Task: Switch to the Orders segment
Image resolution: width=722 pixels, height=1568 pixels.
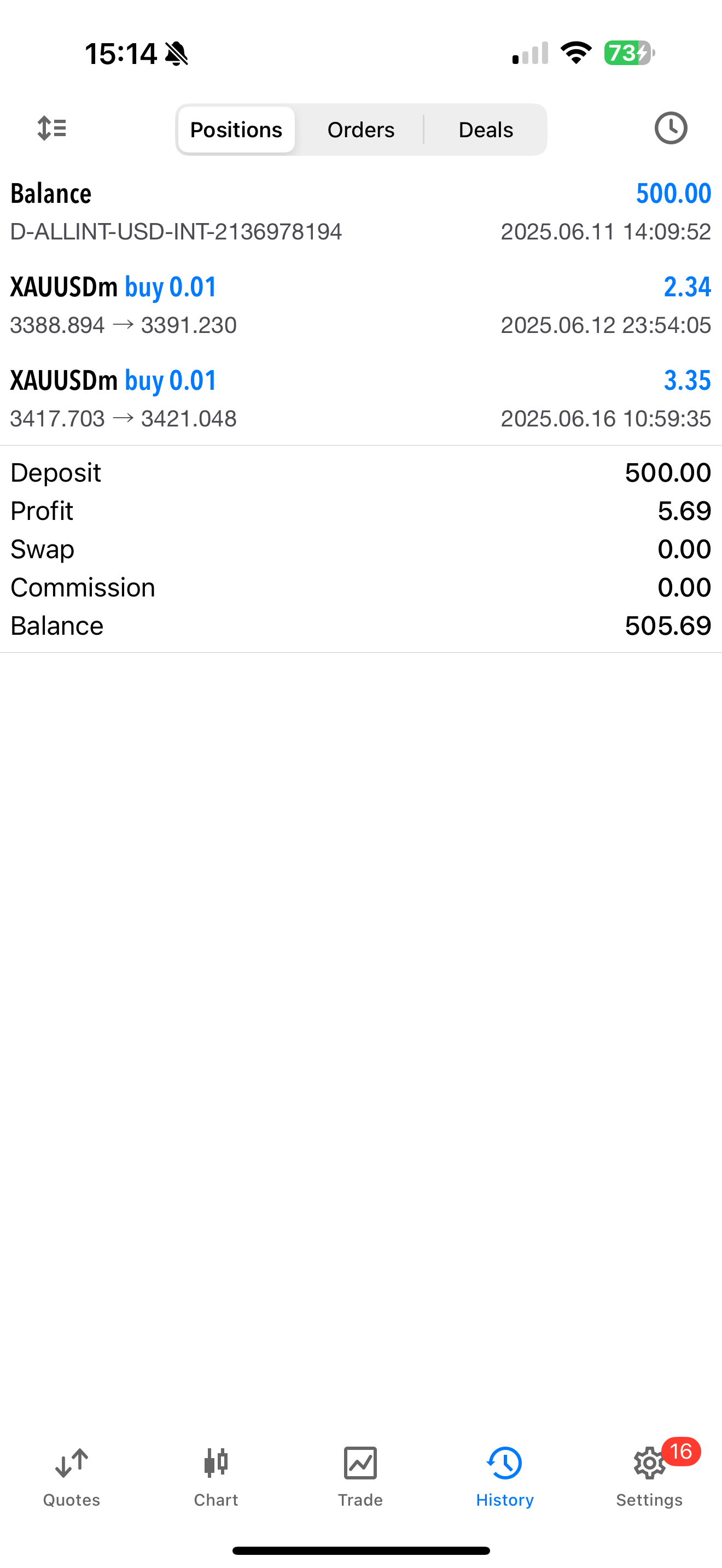Action: coord(361,130)
